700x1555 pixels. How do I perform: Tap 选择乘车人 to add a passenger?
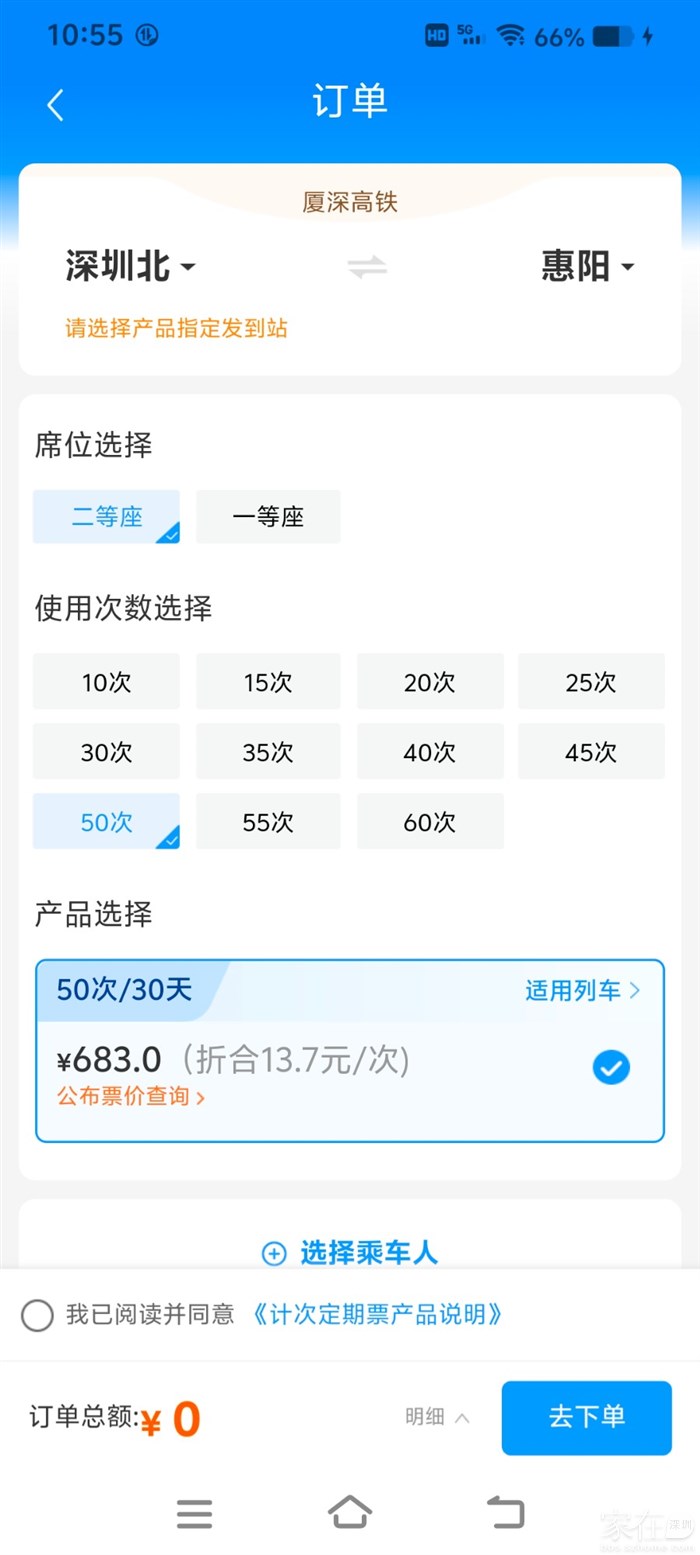click(x=350, y=1253)
